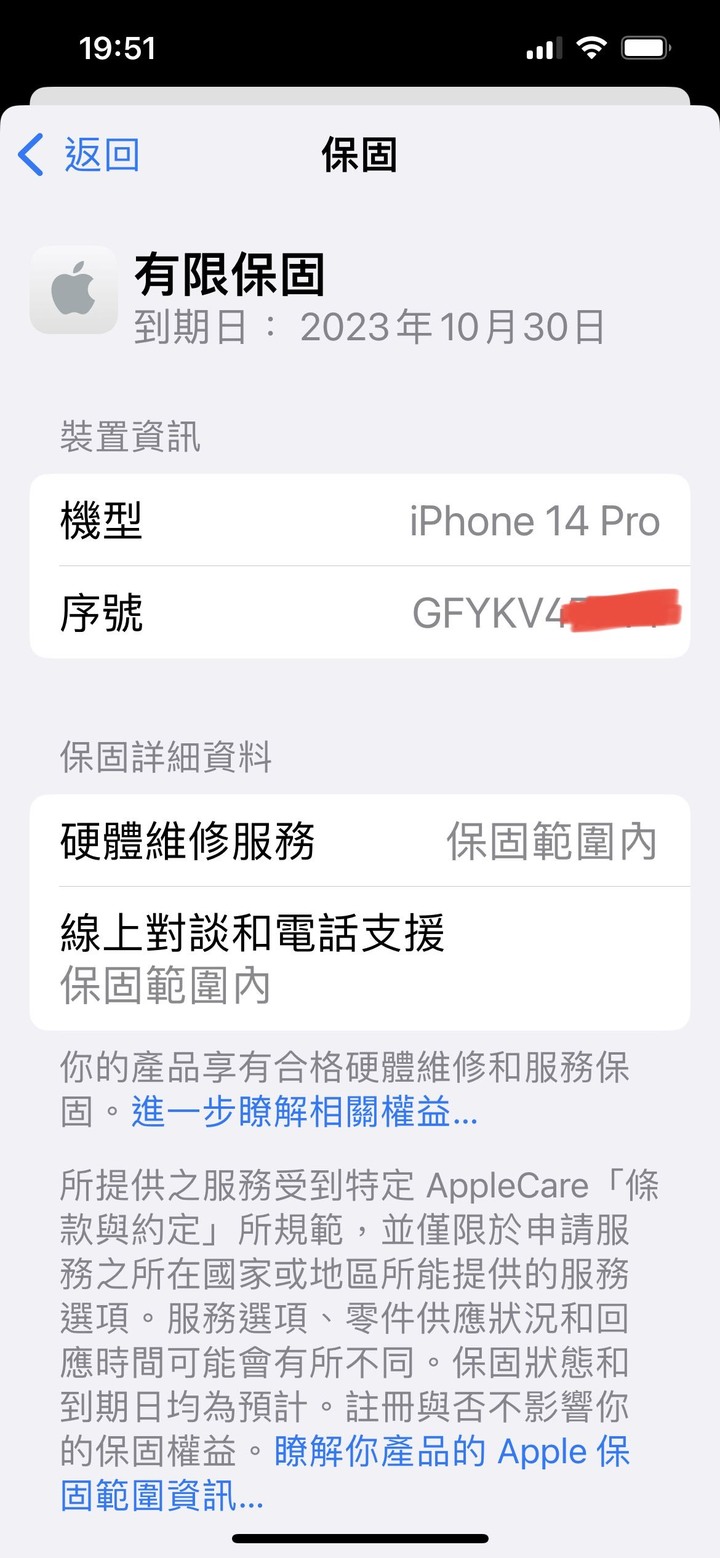Go back via 返回 button

[x=80, y=156]
